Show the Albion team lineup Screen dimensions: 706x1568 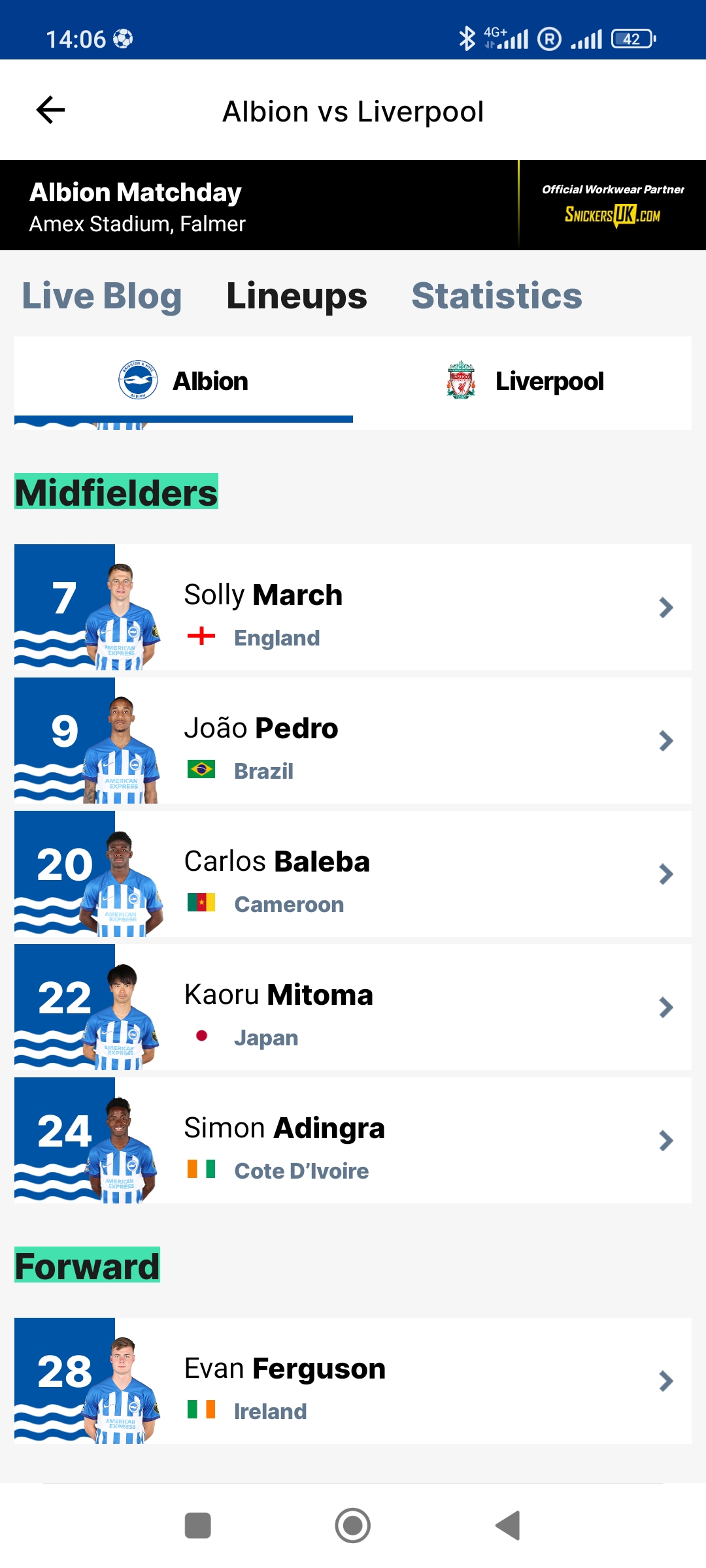point(184,382)
